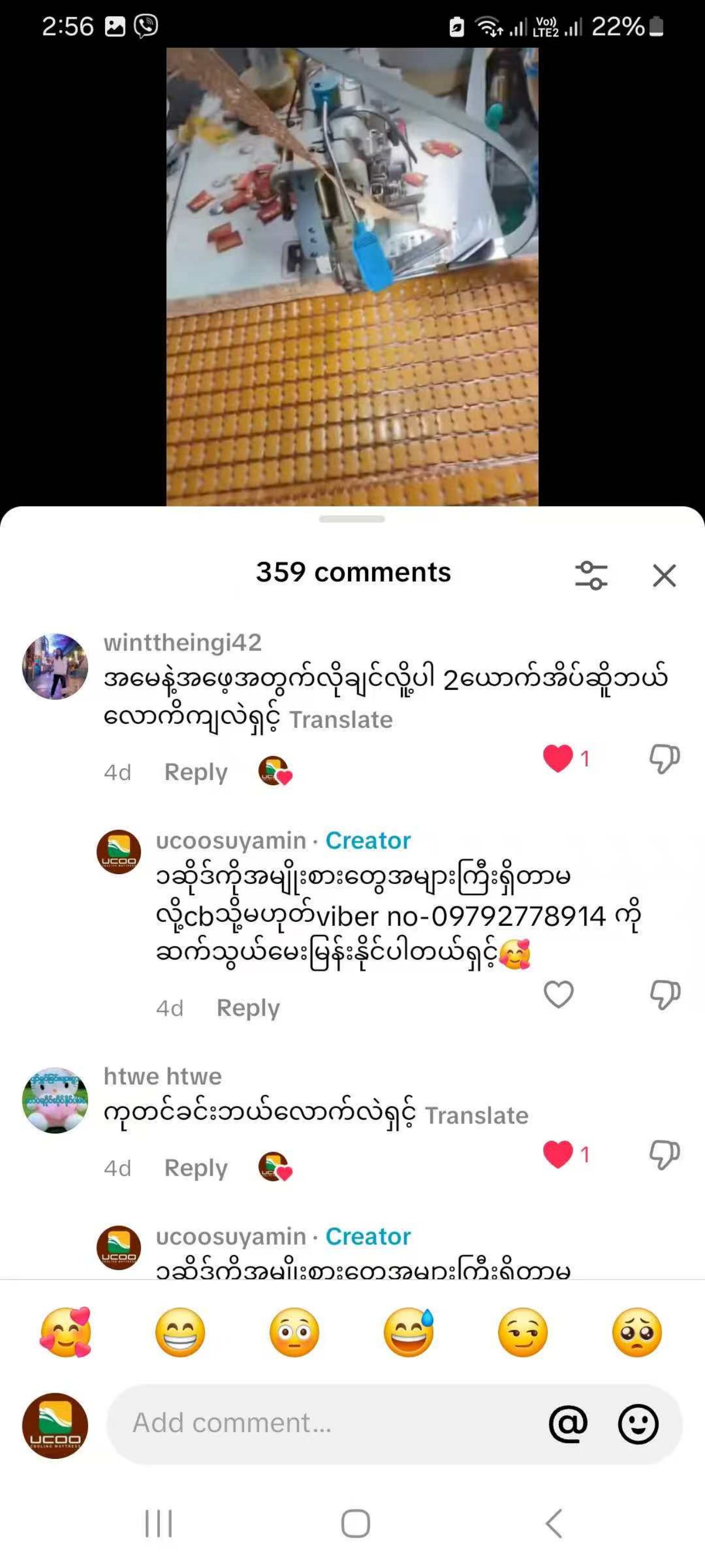The width and height of the screenshot is (705, 1568).
Task: Translate htwe htwe's comment
Action: pyautogui.click(x=476, y=1116)
